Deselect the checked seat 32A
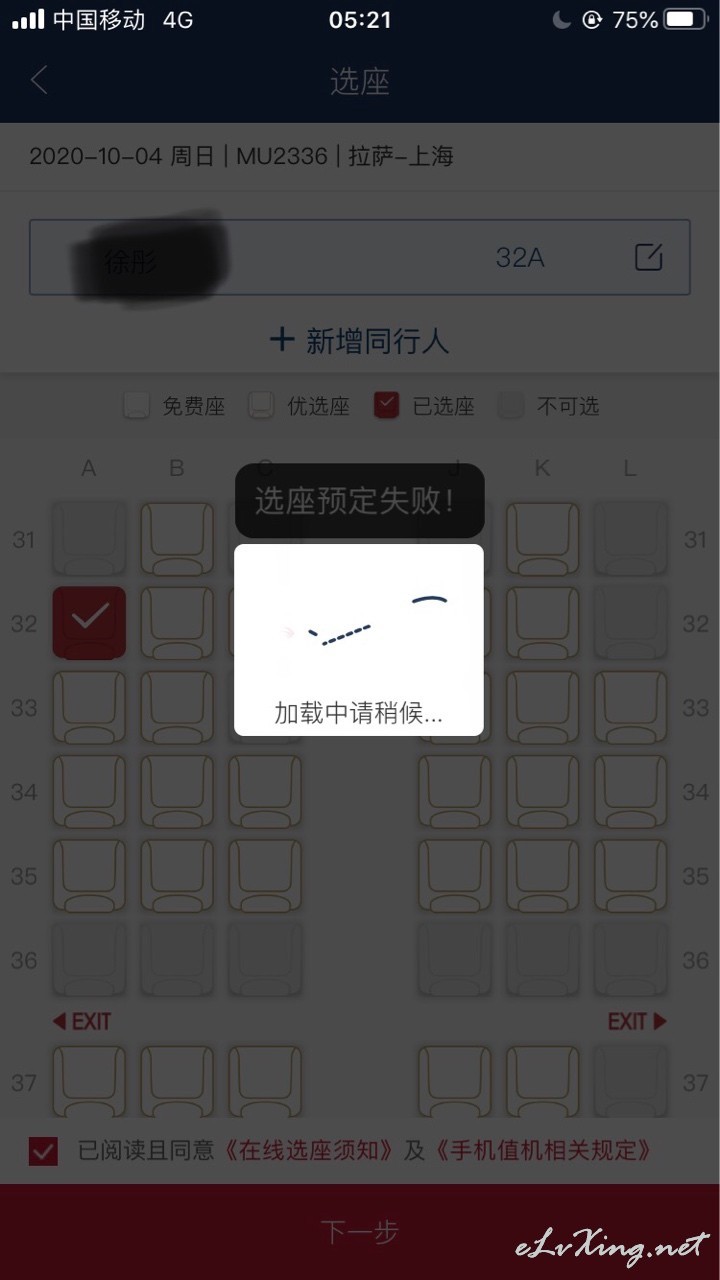Image resolution: width=720 pixels, height=1280 pixels. point(89,622)
